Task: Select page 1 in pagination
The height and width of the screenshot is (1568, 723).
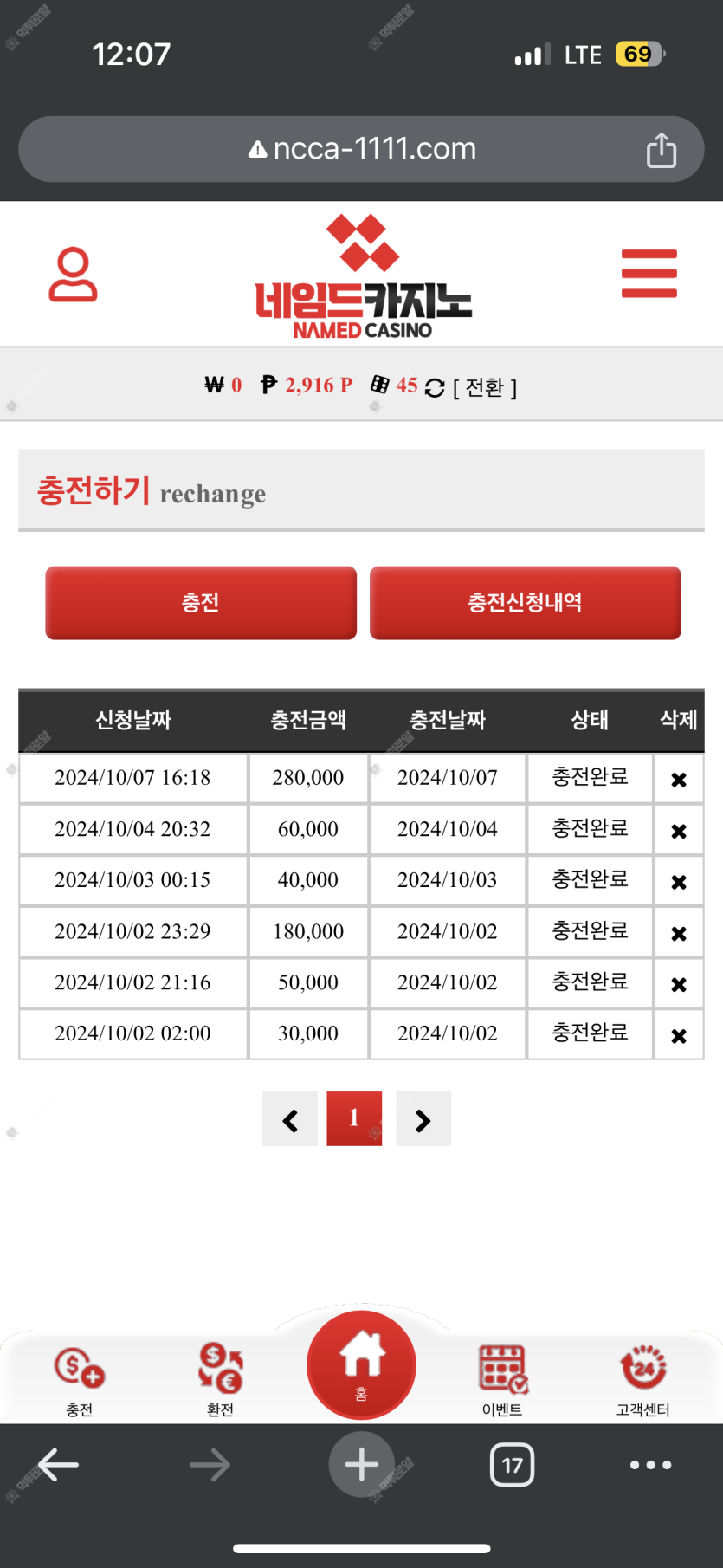Action: [x=354, y=1118]
